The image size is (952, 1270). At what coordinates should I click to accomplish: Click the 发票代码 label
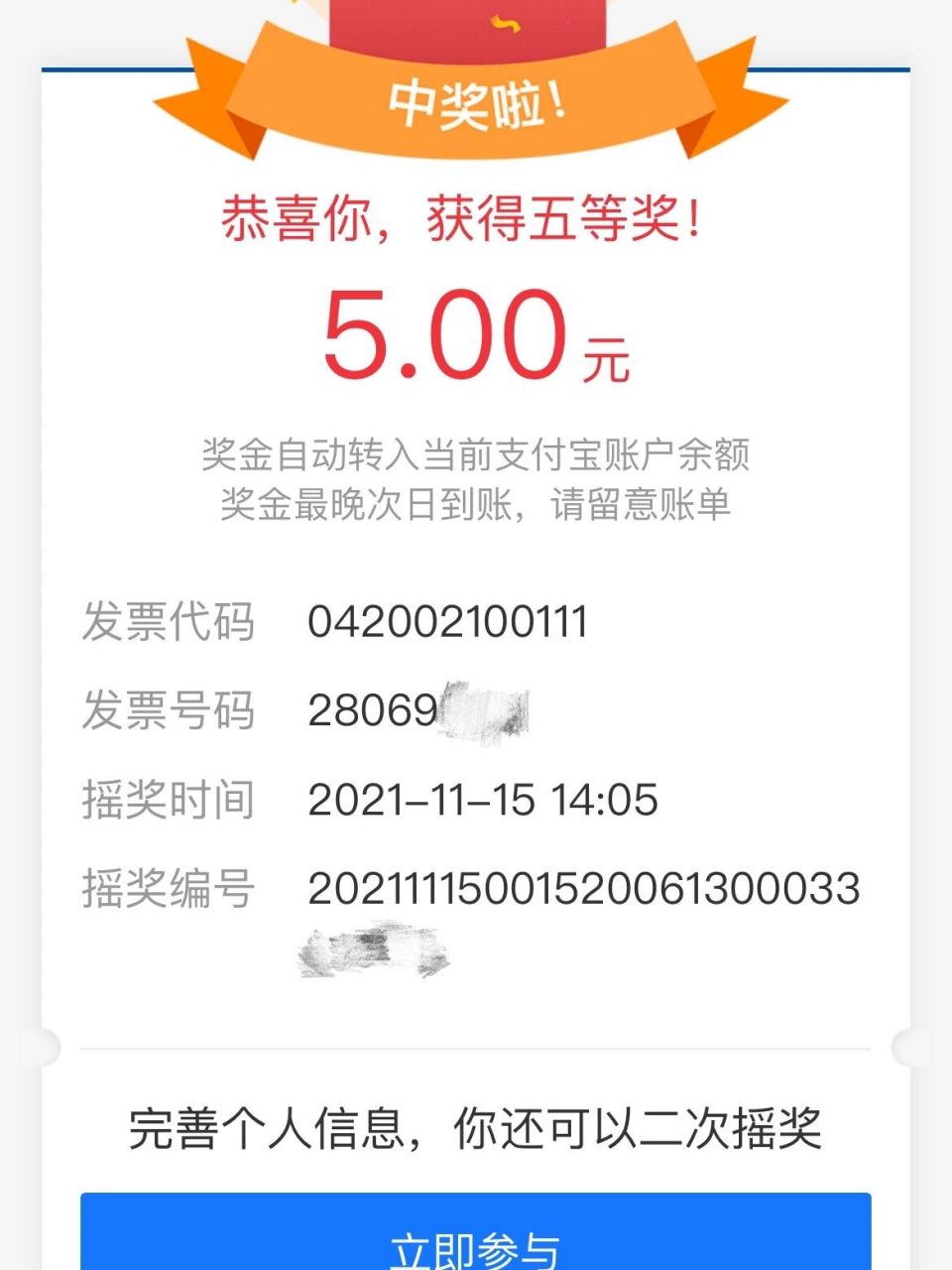[x=169, y=623]
